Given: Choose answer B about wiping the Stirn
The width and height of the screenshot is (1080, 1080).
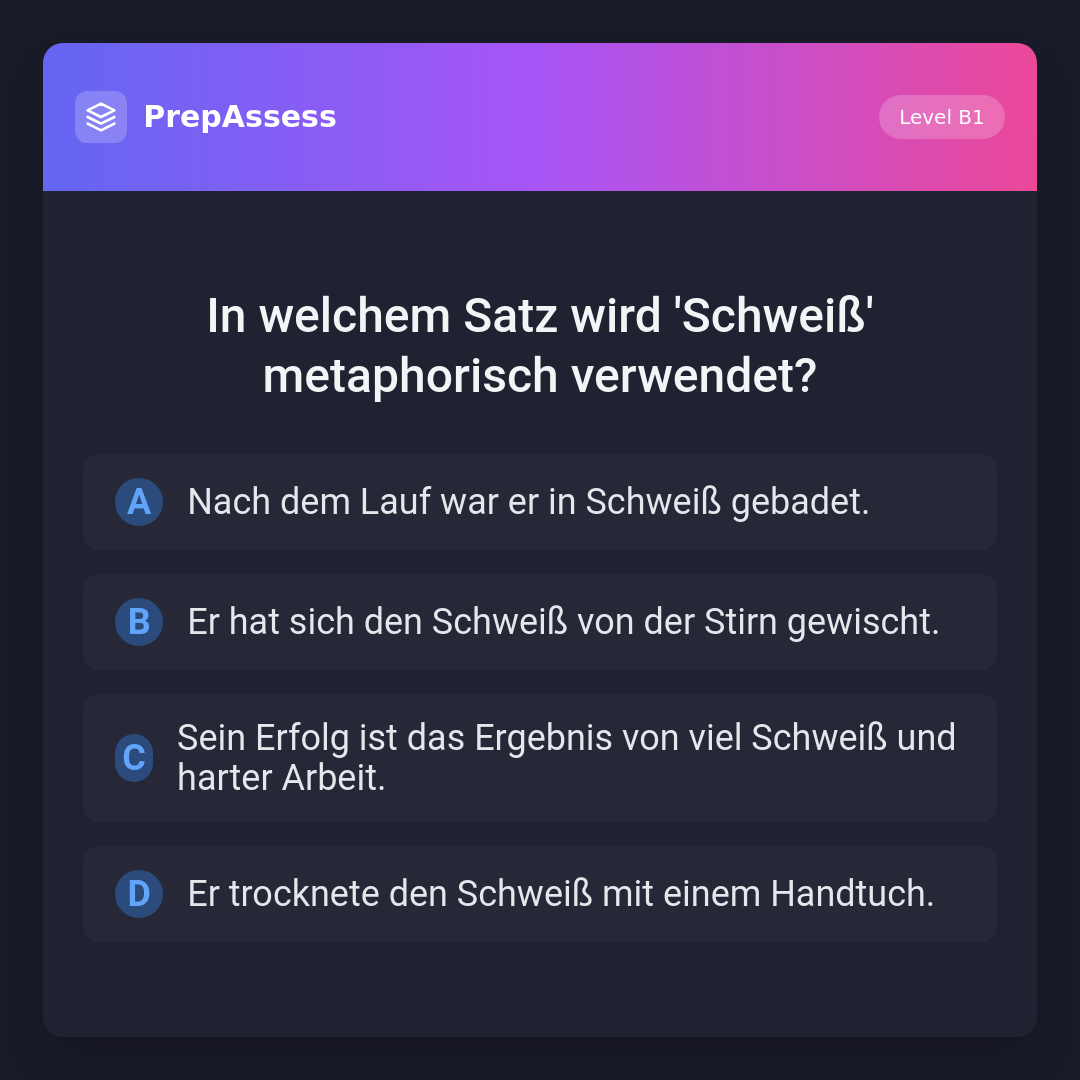Looking at the screenshot, I should 540,622.
